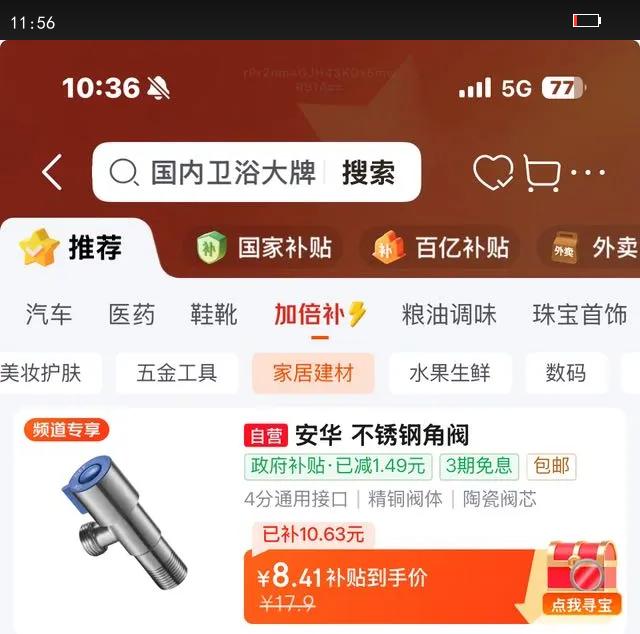This screenshot has height=634, width=640.
Task: Tap the 搜索 button
Action: click(x=368, y=172)
